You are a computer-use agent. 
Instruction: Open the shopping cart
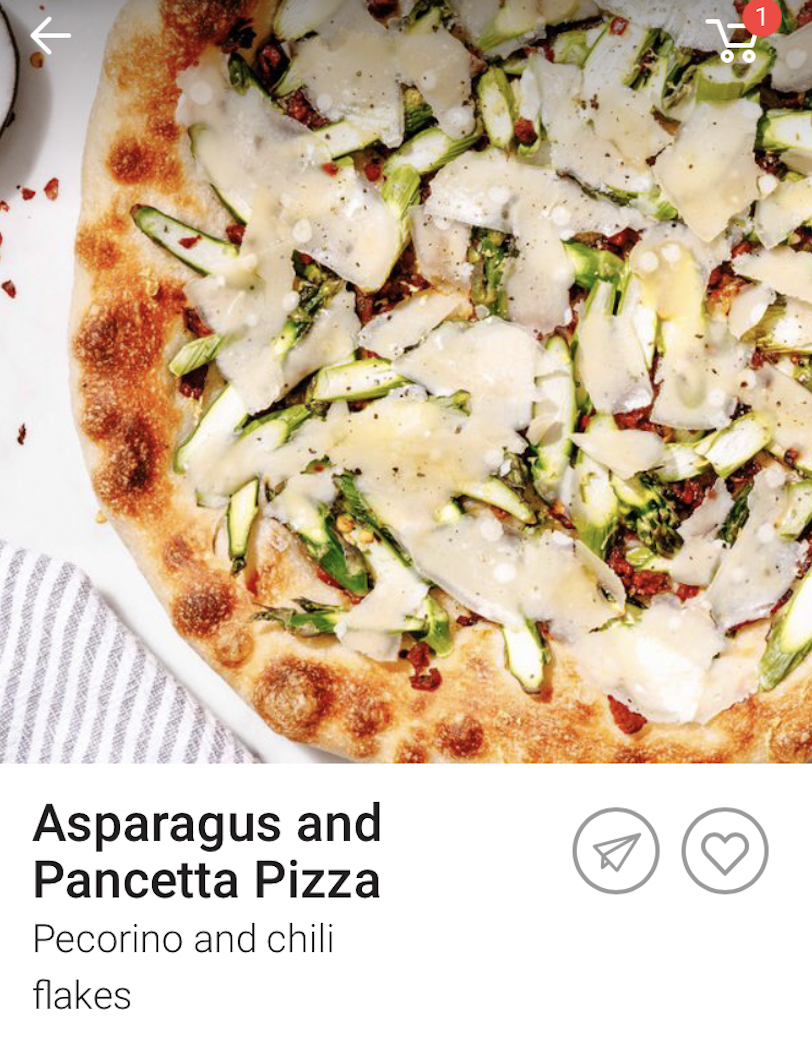pyautogui.click(x=736, y=40)
